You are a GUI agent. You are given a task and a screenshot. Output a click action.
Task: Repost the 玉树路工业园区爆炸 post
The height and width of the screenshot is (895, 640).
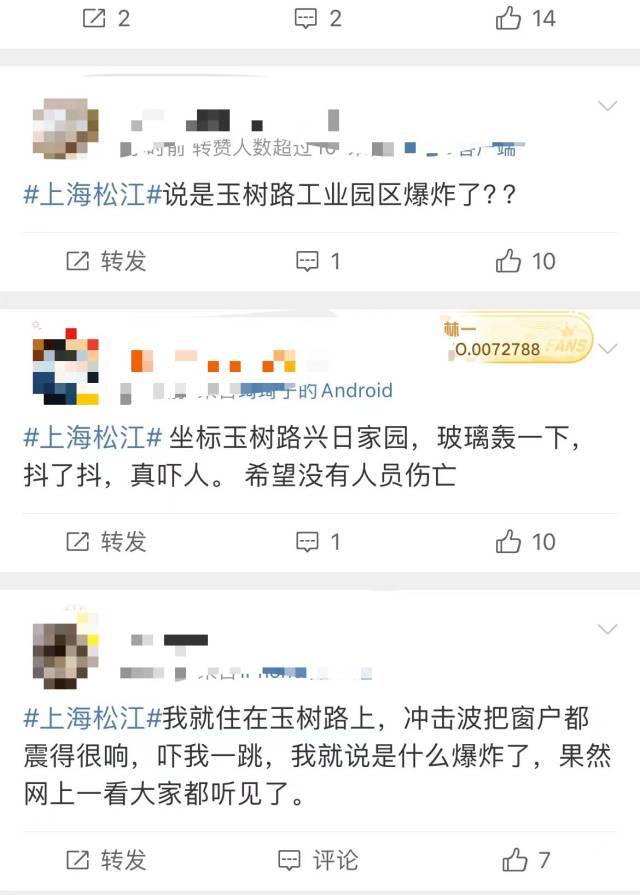(106, 262)
